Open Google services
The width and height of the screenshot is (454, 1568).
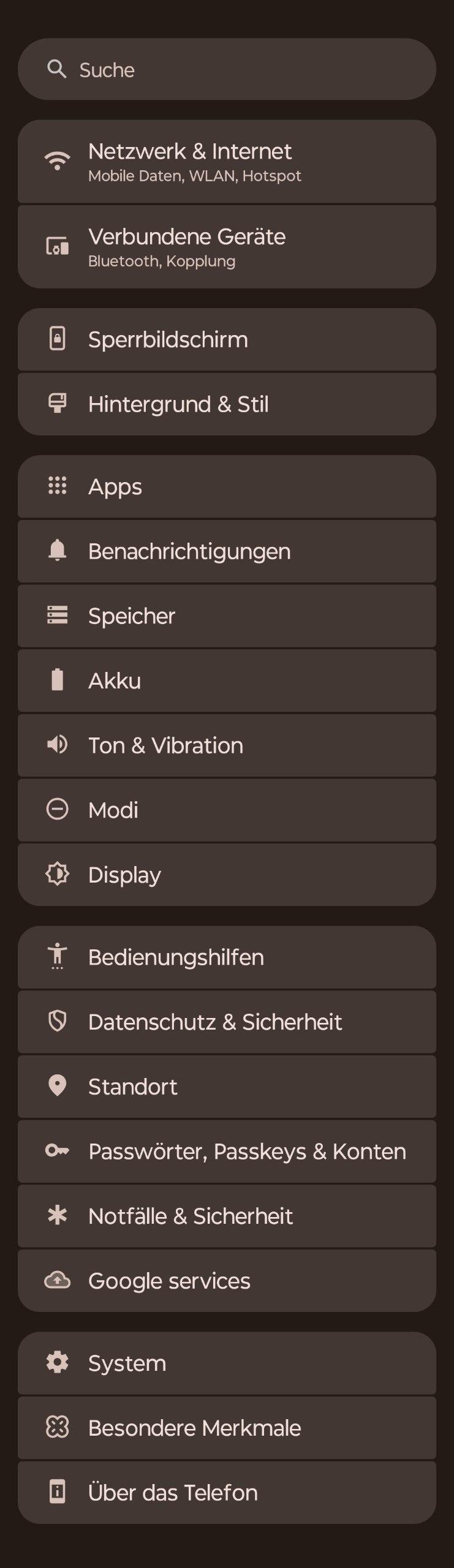click(x=227, y=1281)
